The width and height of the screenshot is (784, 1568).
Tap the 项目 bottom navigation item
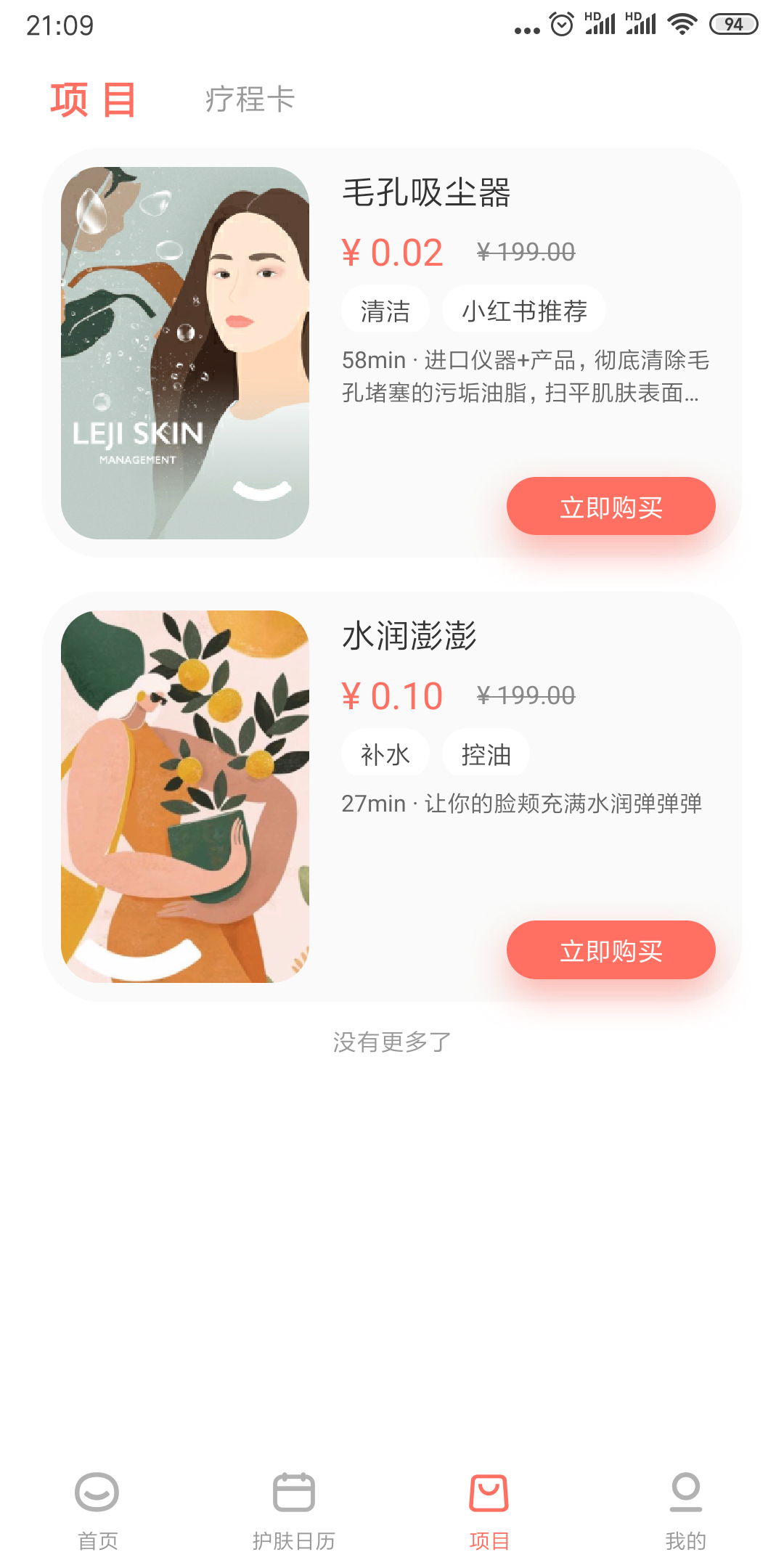(489, 1510)
